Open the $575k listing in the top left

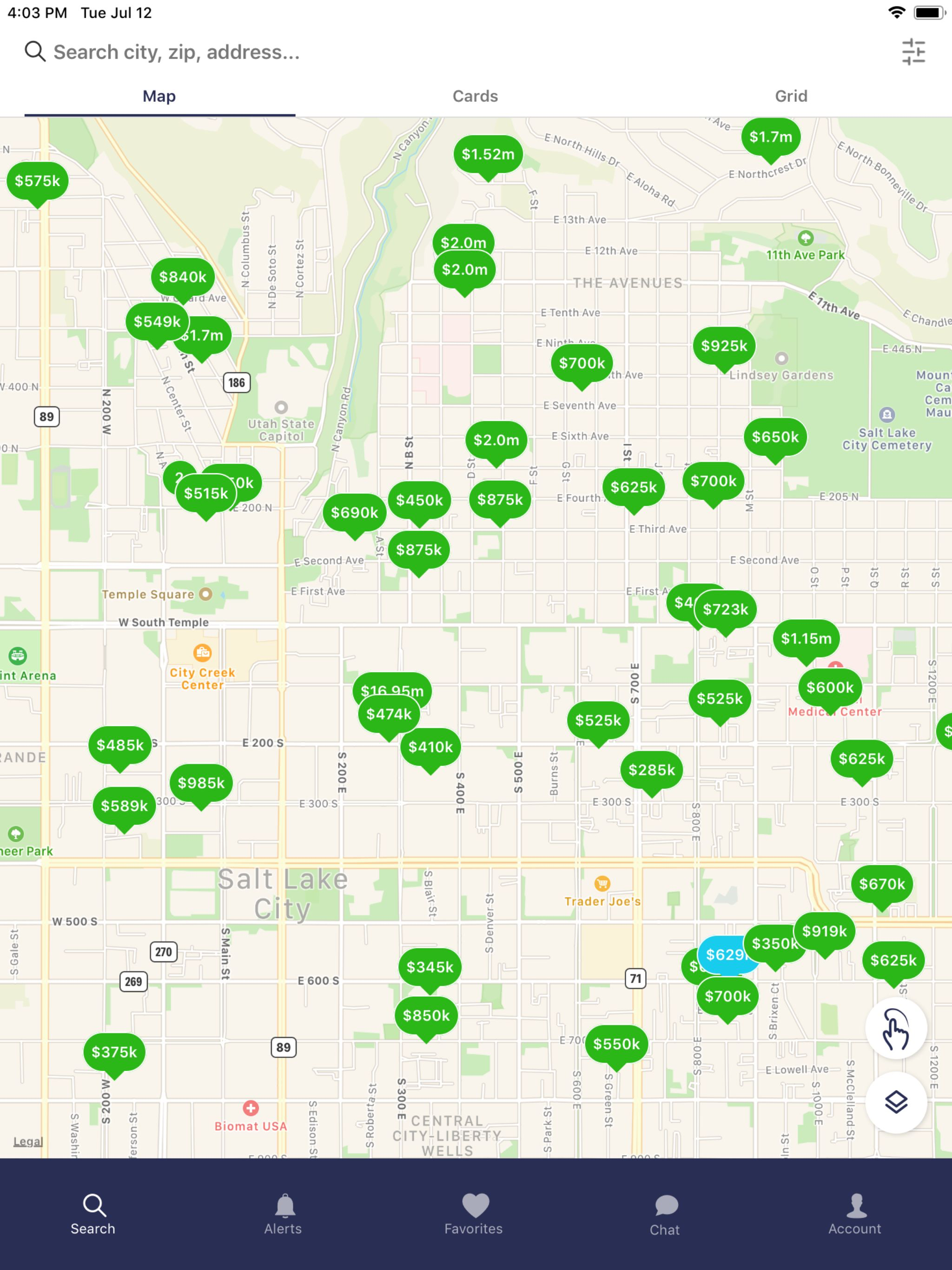point(38,181)
